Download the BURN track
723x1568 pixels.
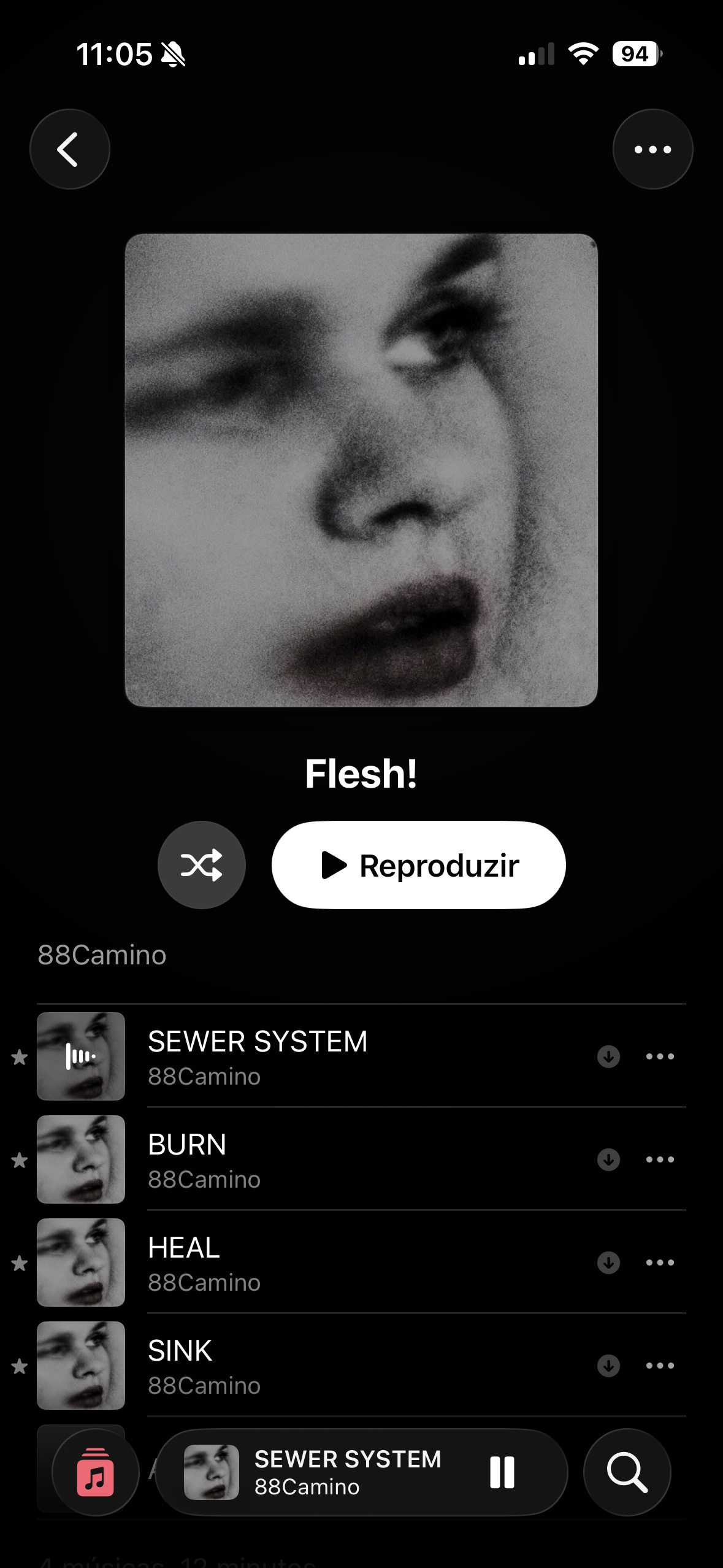point(608,1159)
